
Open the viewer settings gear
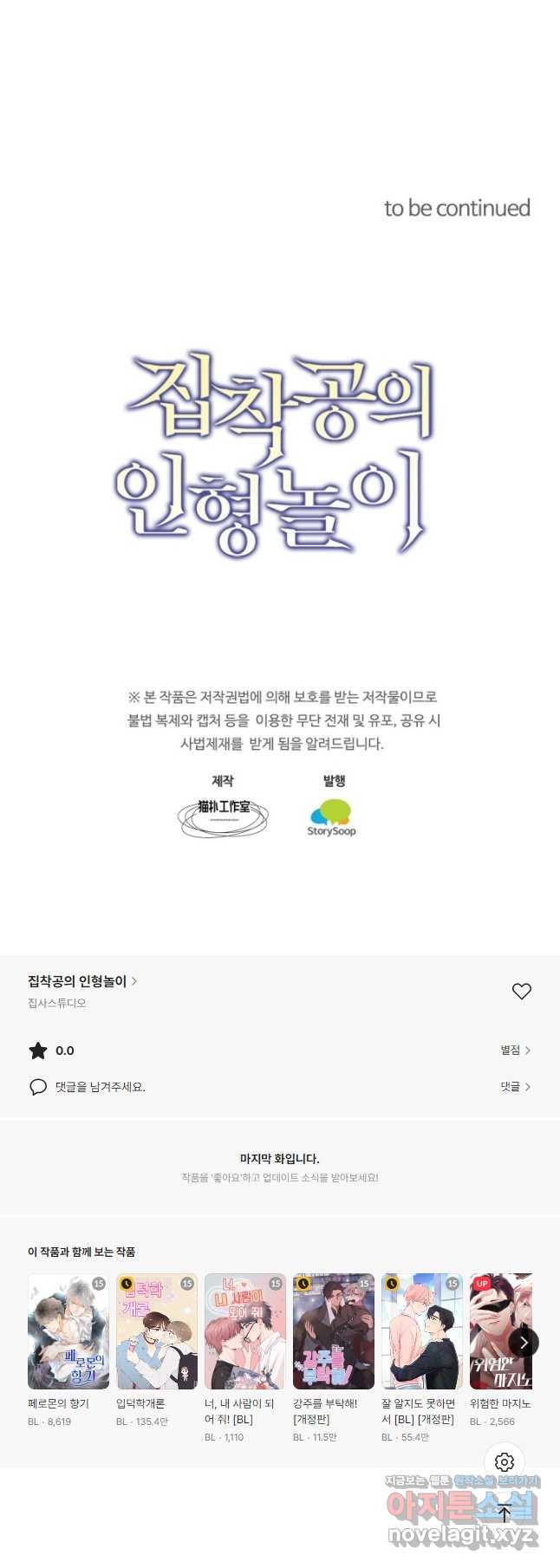pos(505,1462)
